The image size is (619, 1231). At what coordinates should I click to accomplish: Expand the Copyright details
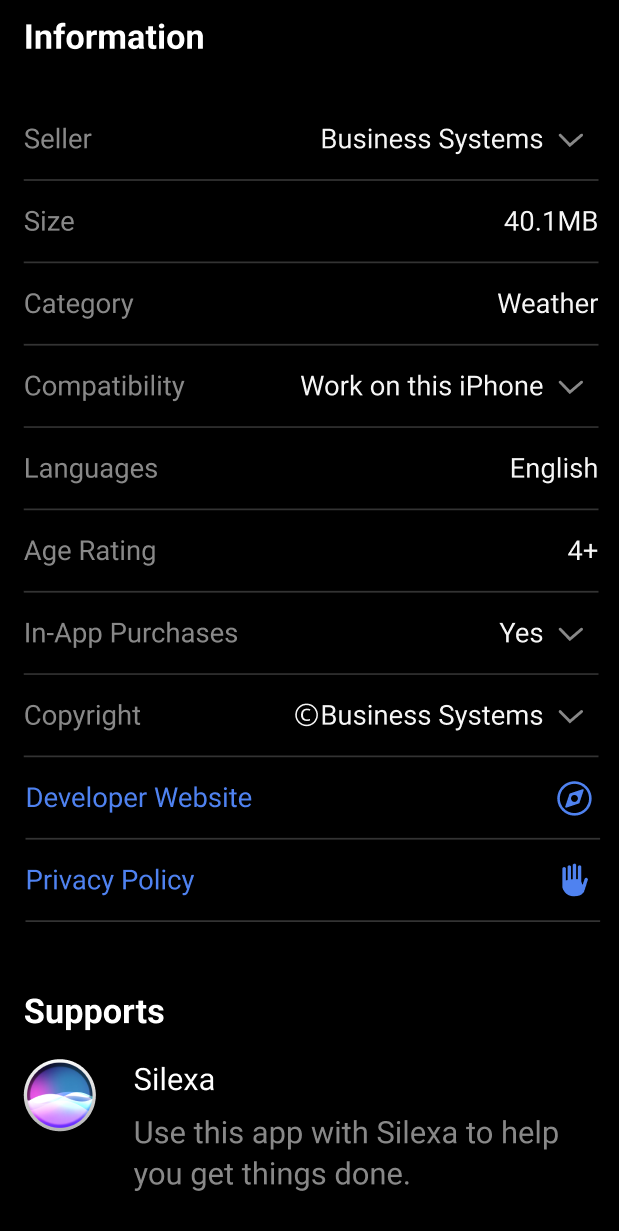tap(570, 716)
